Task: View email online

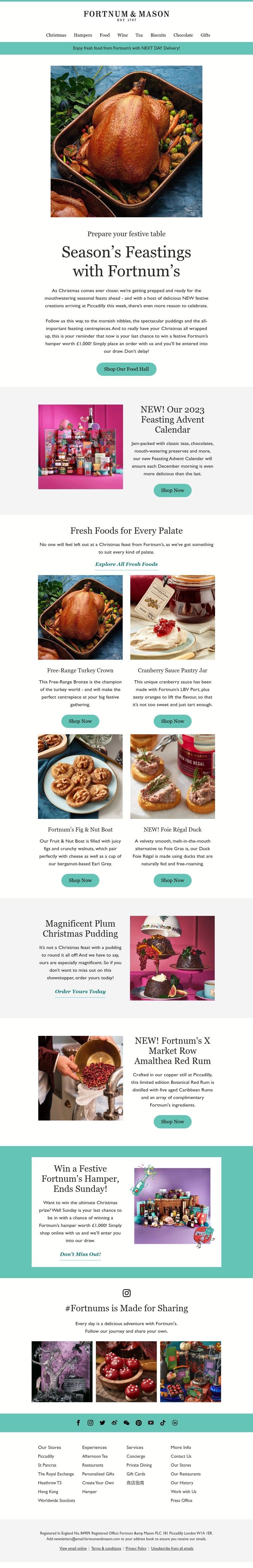Action: [x=73, y=1548]
